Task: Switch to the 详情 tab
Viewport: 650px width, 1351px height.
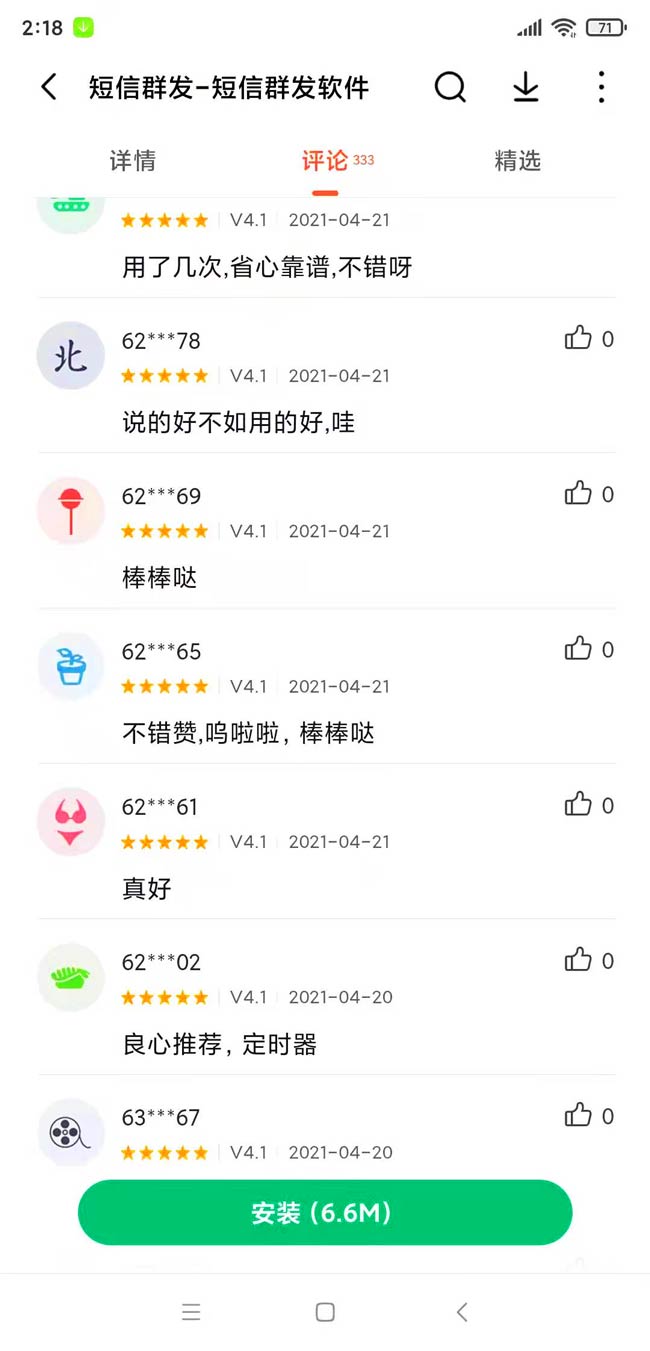Action: pos(132,161)
